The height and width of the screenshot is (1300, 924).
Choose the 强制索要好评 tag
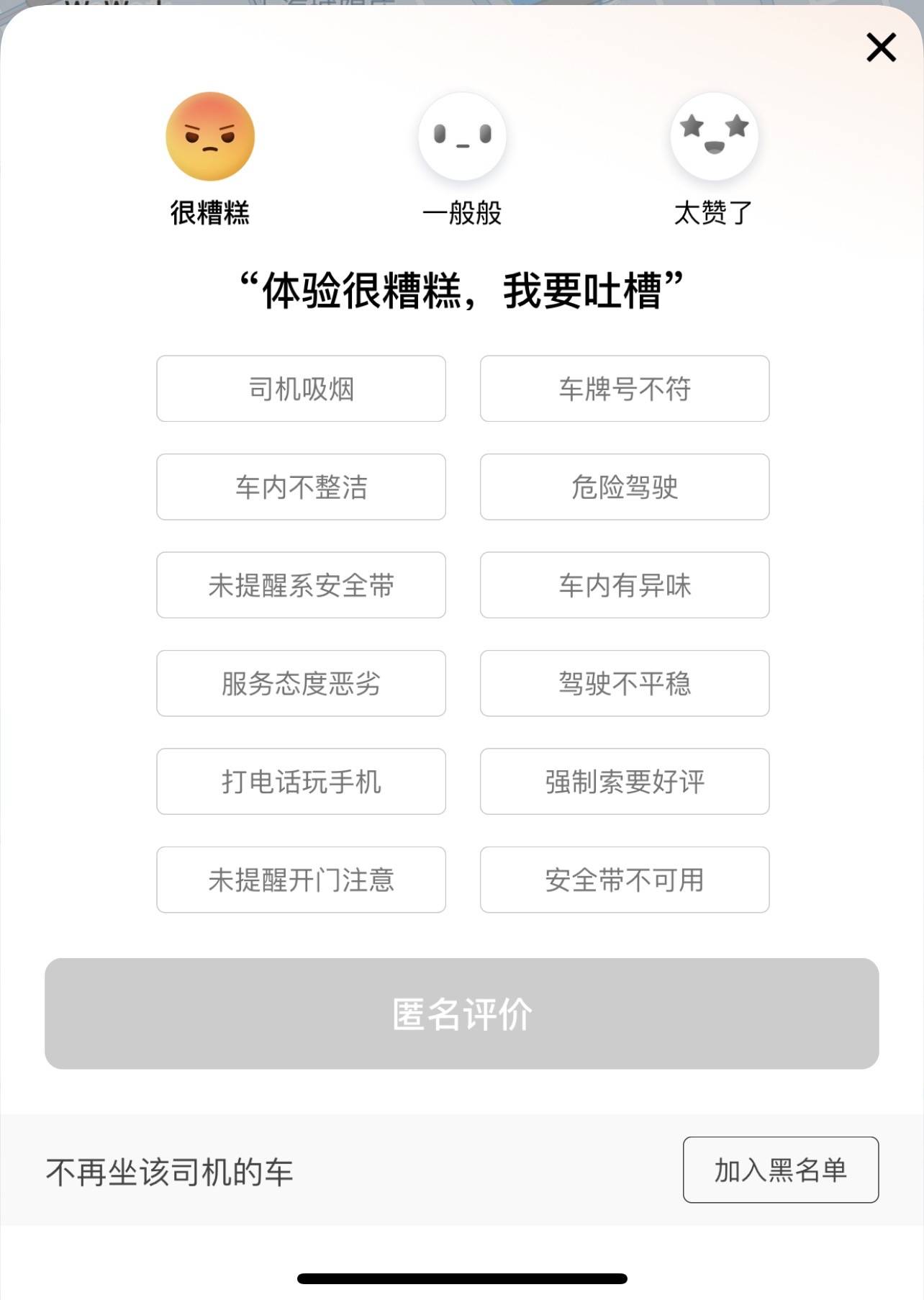pyautogui.click(x=625, y=782)
